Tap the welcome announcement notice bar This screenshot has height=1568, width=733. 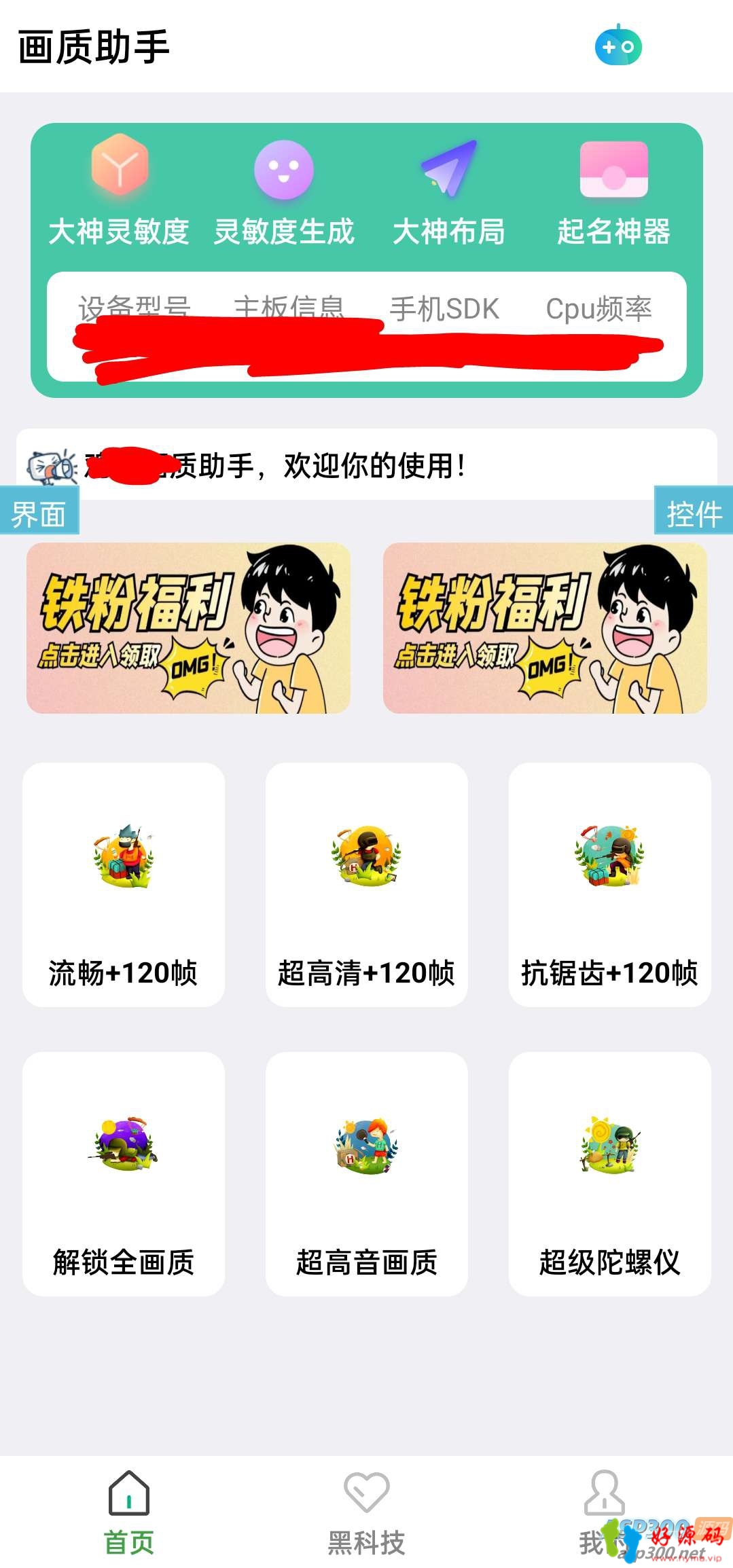tap(366, 465)
